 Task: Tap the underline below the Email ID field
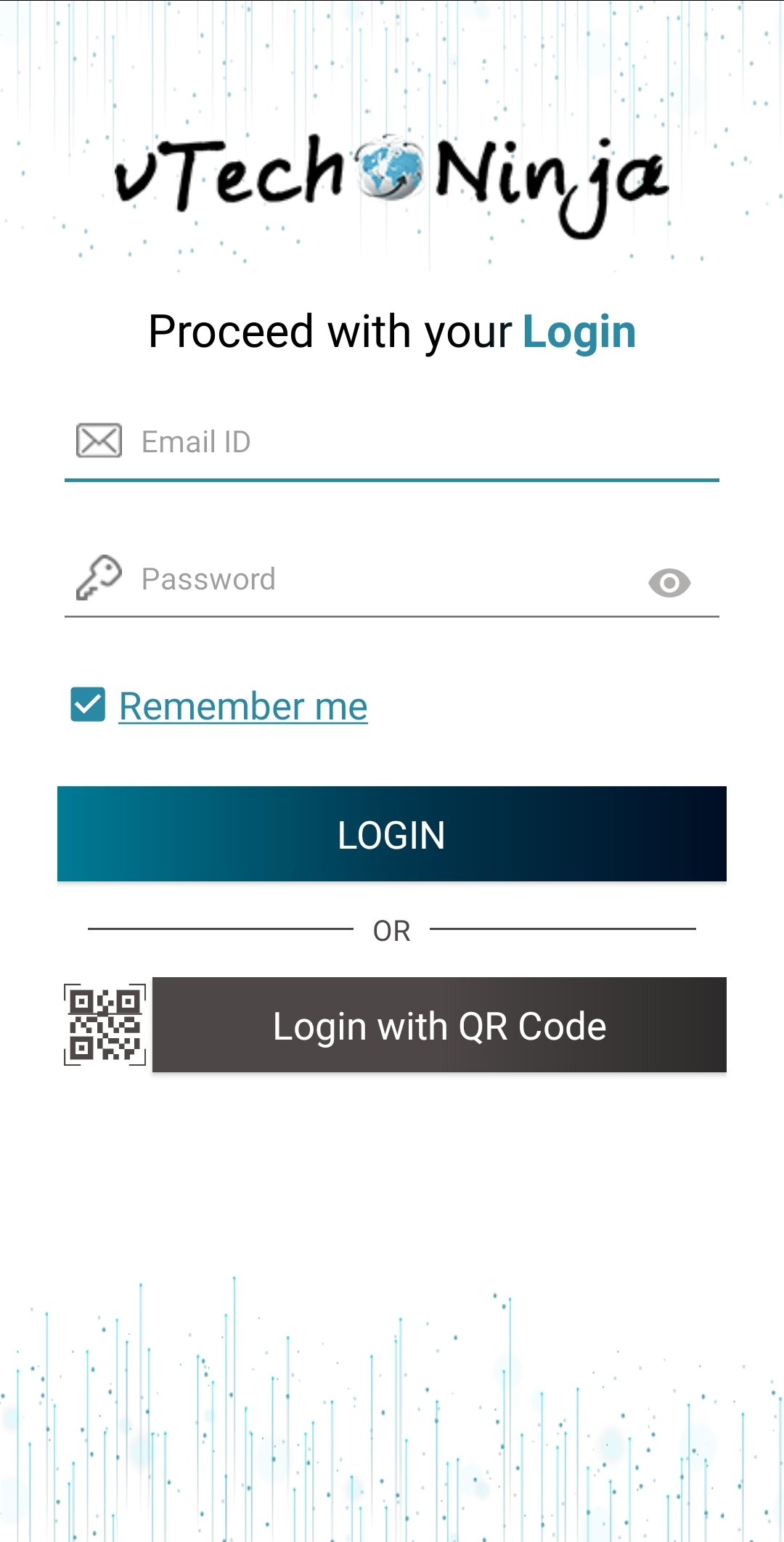[x=392, y=479]
